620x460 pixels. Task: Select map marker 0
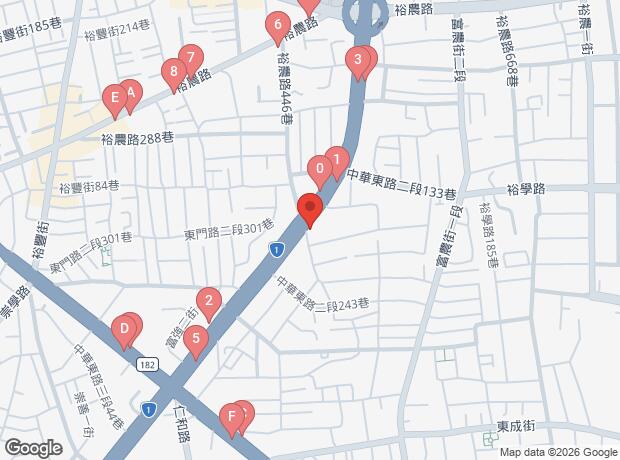point(319,169)
